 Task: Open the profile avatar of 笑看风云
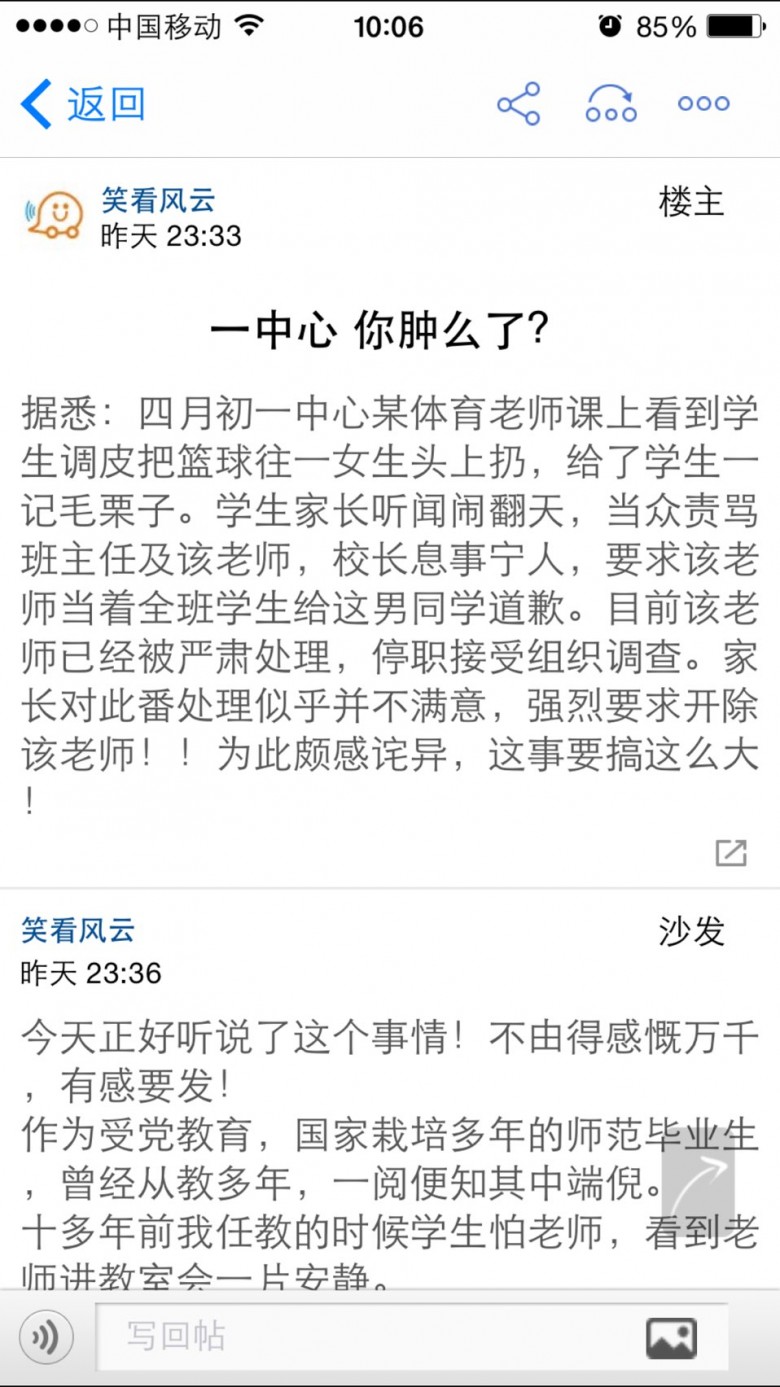(x=54, y=214)
